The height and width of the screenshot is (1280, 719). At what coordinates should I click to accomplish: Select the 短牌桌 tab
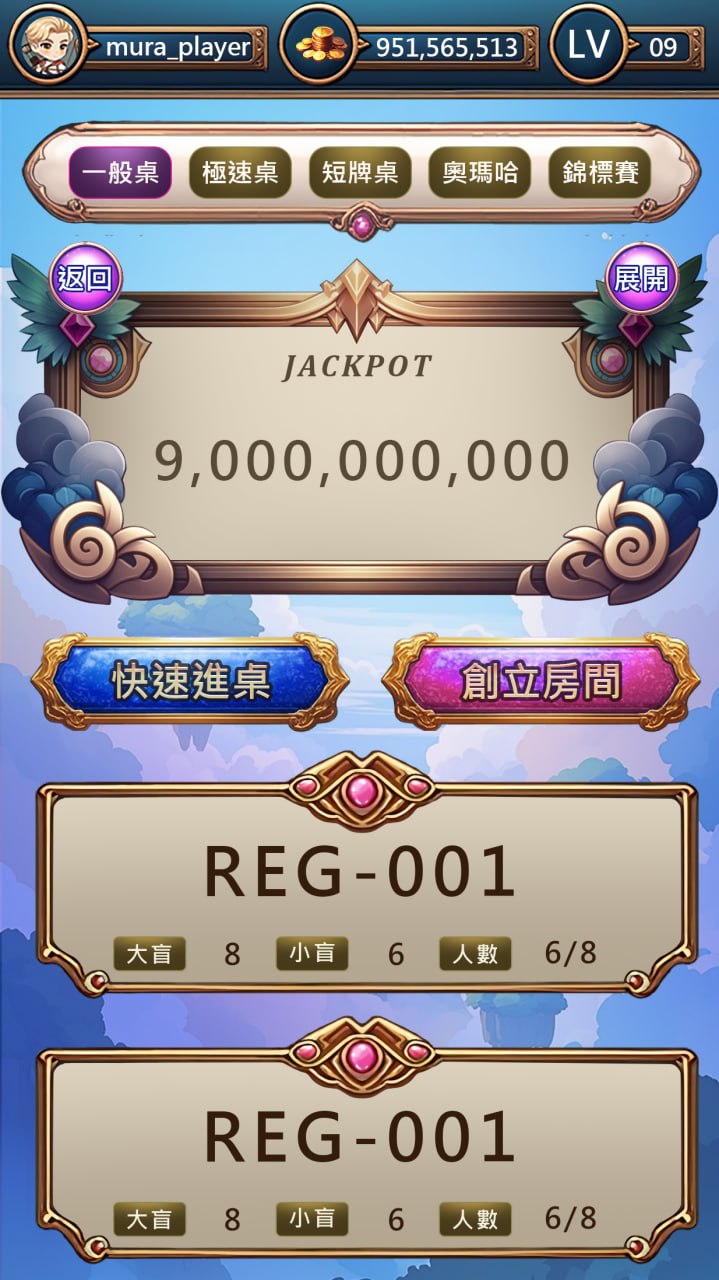click(x=360, y=173)
